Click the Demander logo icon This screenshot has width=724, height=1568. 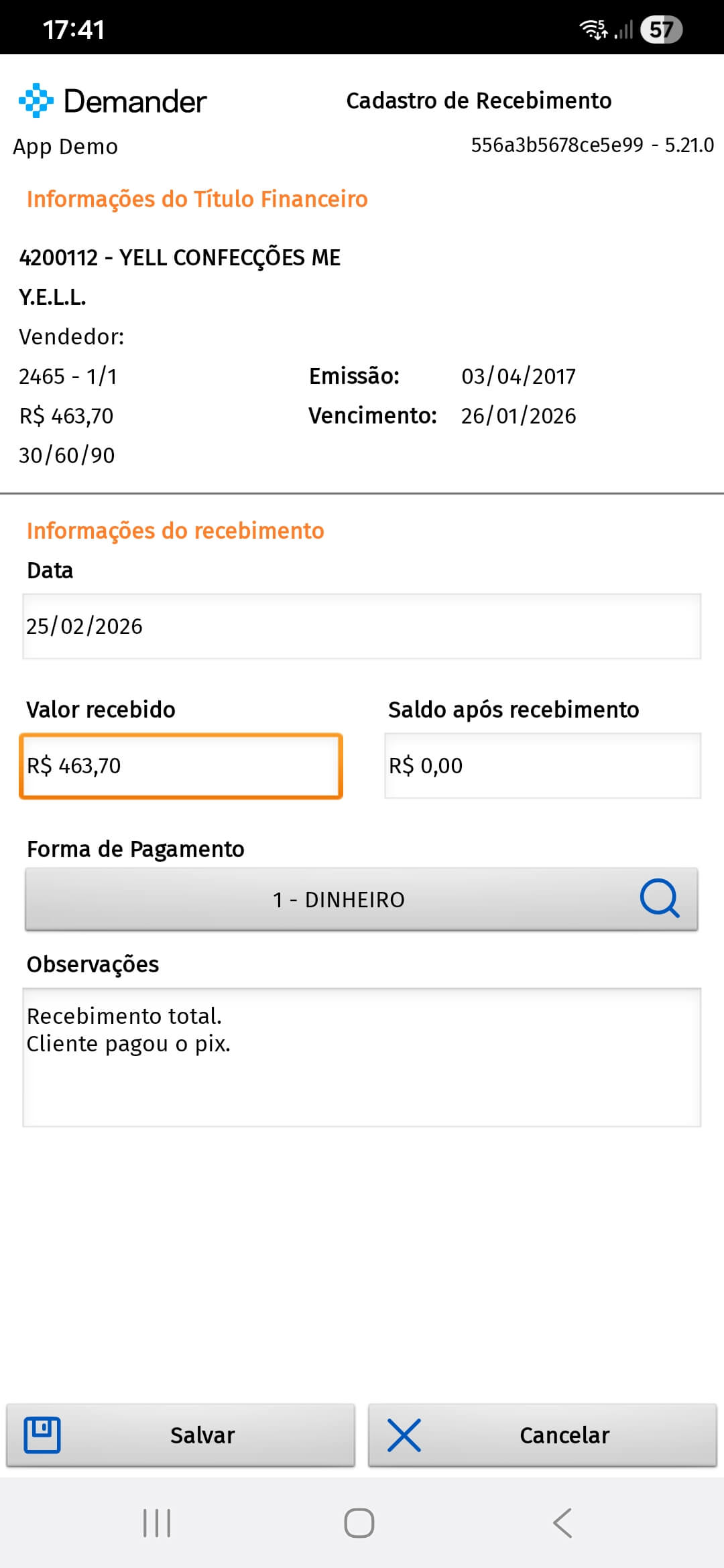click(37, 101)
